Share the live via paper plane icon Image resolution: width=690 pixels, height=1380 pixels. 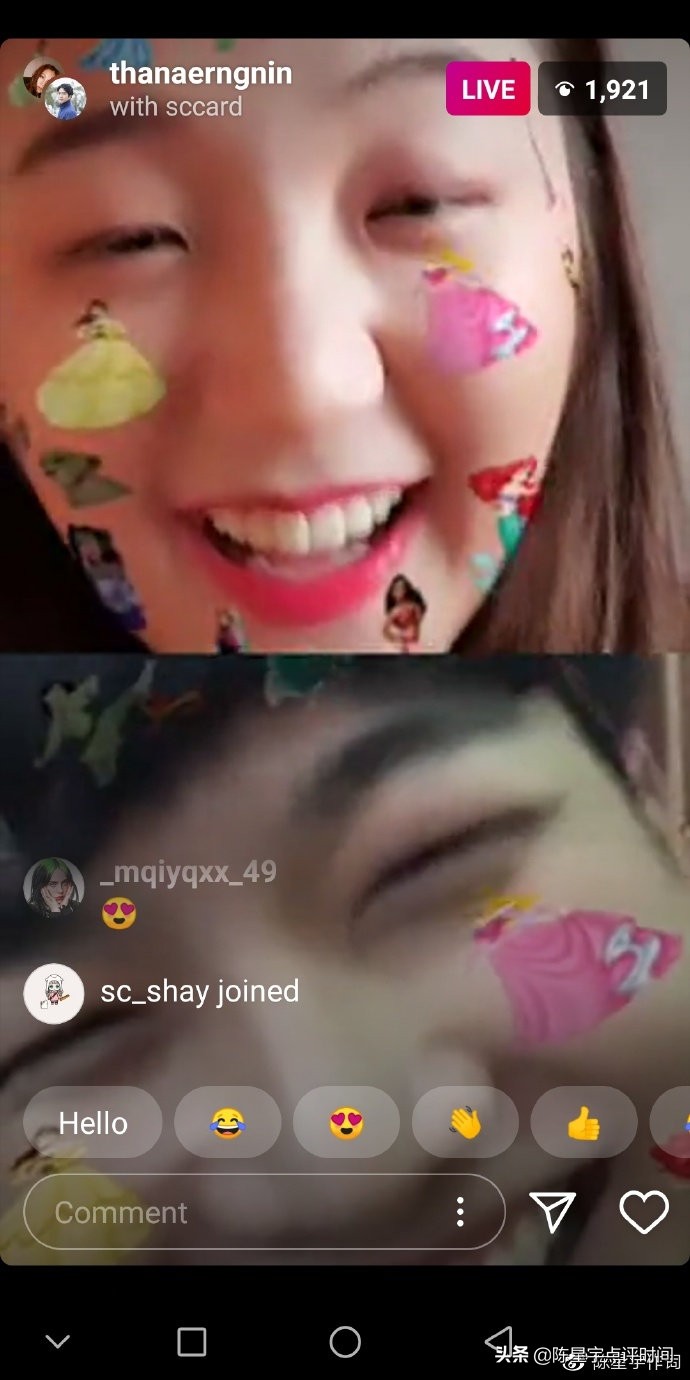552,1212
